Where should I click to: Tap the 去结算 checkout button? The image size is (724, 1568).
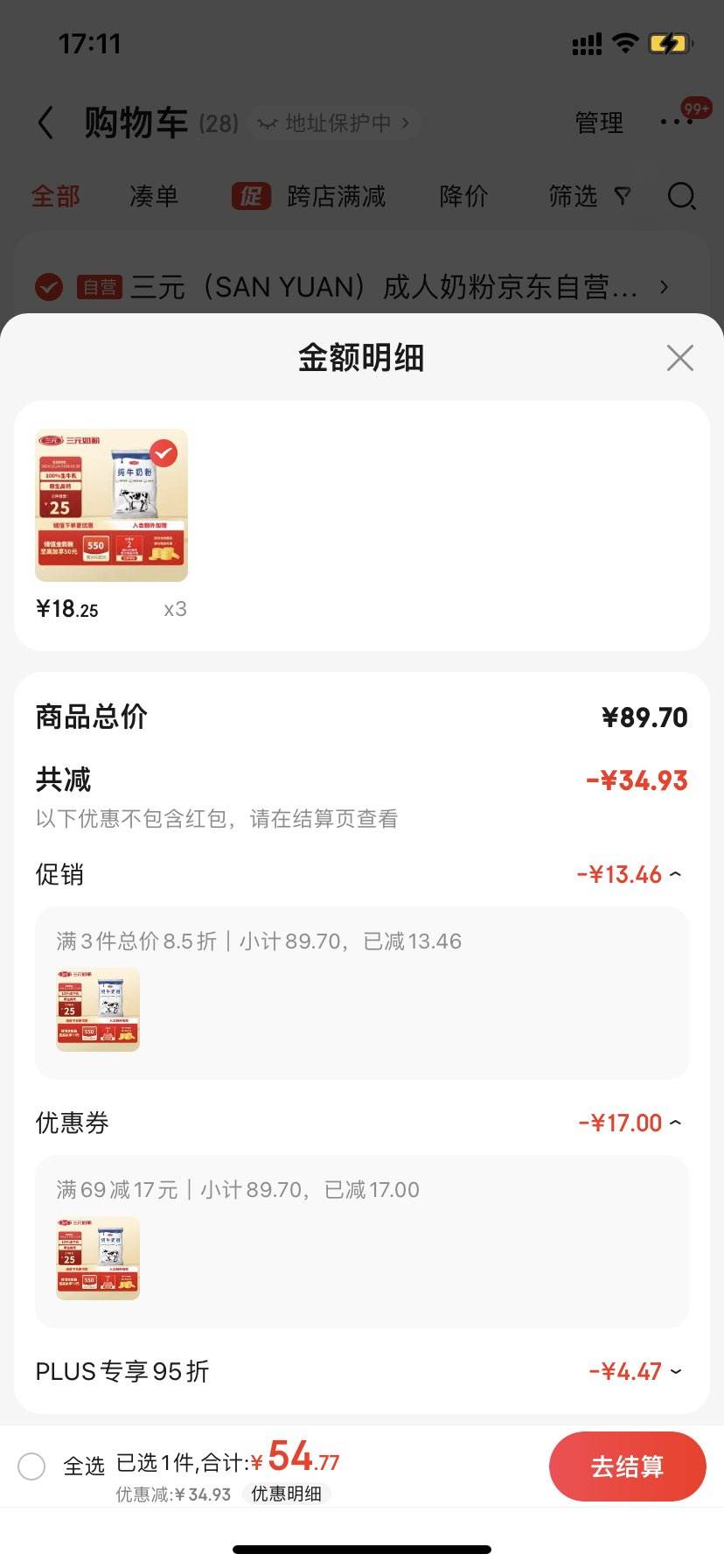pos(627,1466)
